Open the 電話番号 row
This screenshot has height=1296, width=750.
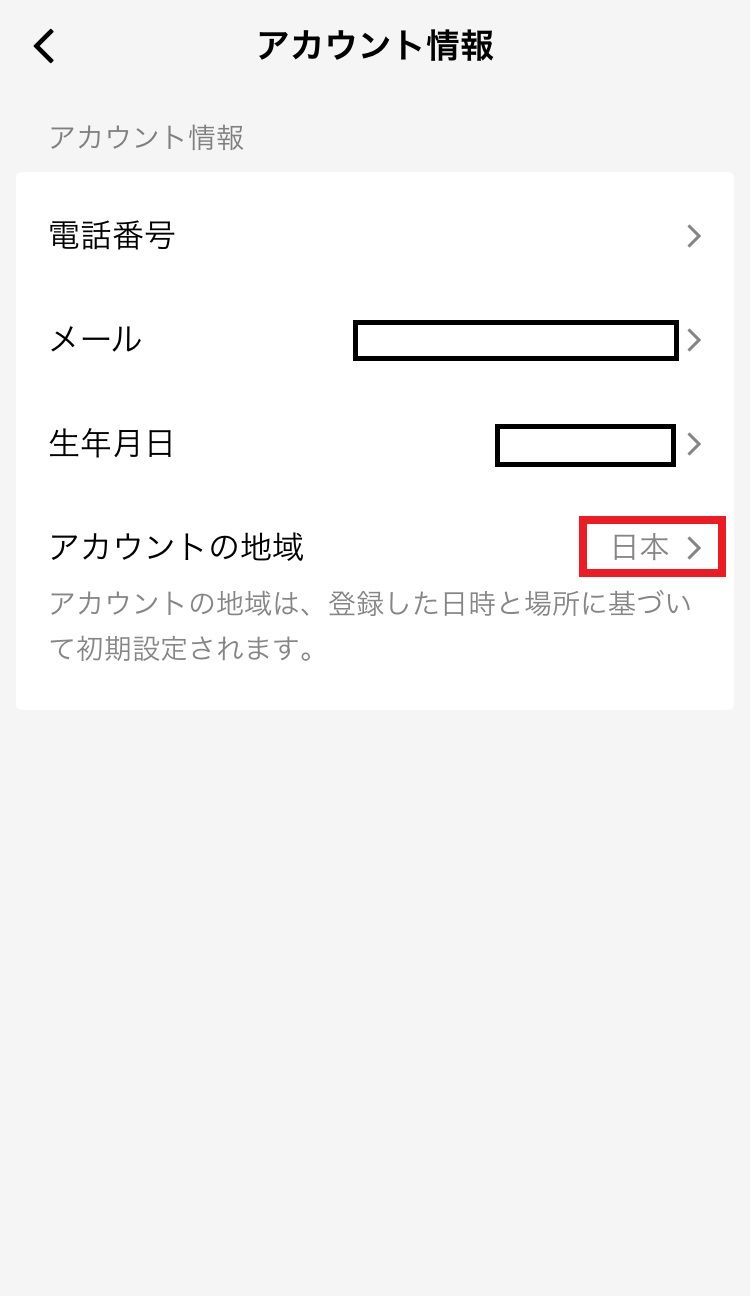pos(375,236)
